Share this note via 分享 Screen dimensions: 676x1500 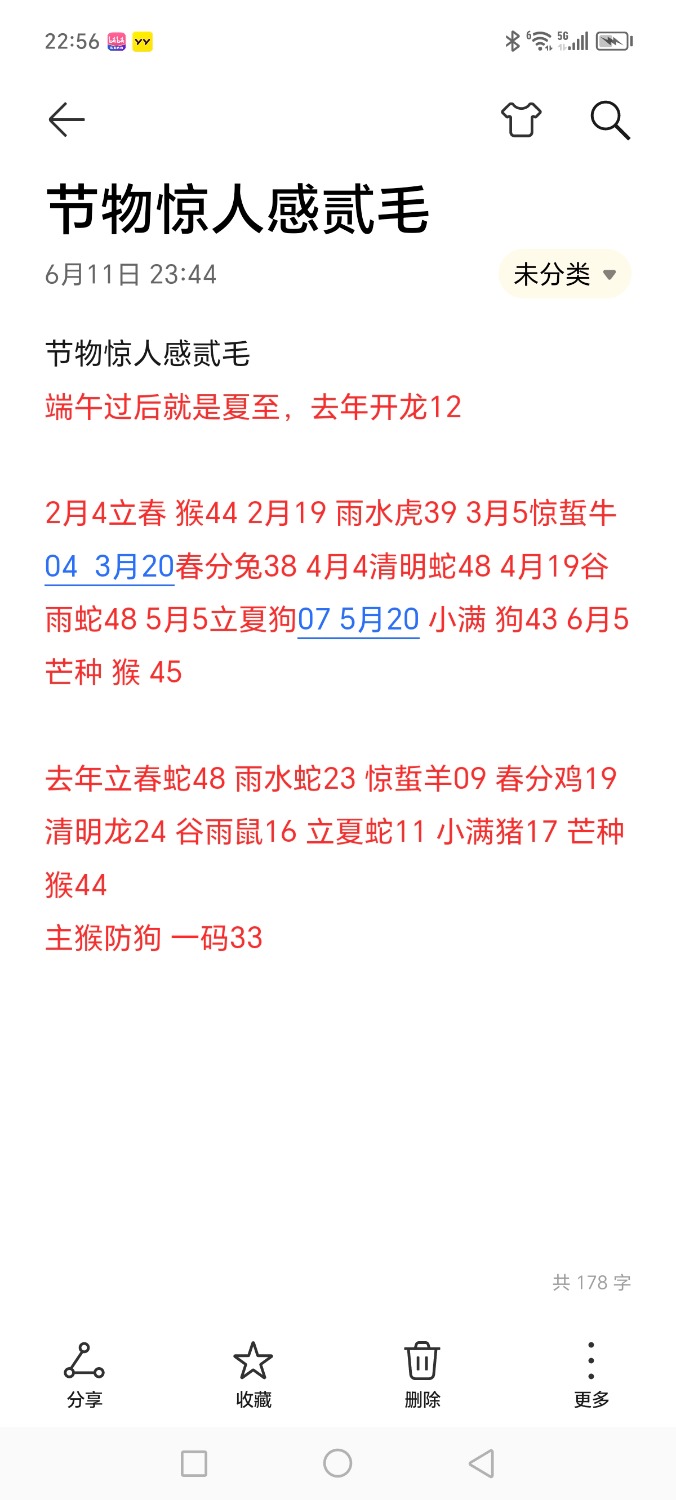(x=85, y=1374)
